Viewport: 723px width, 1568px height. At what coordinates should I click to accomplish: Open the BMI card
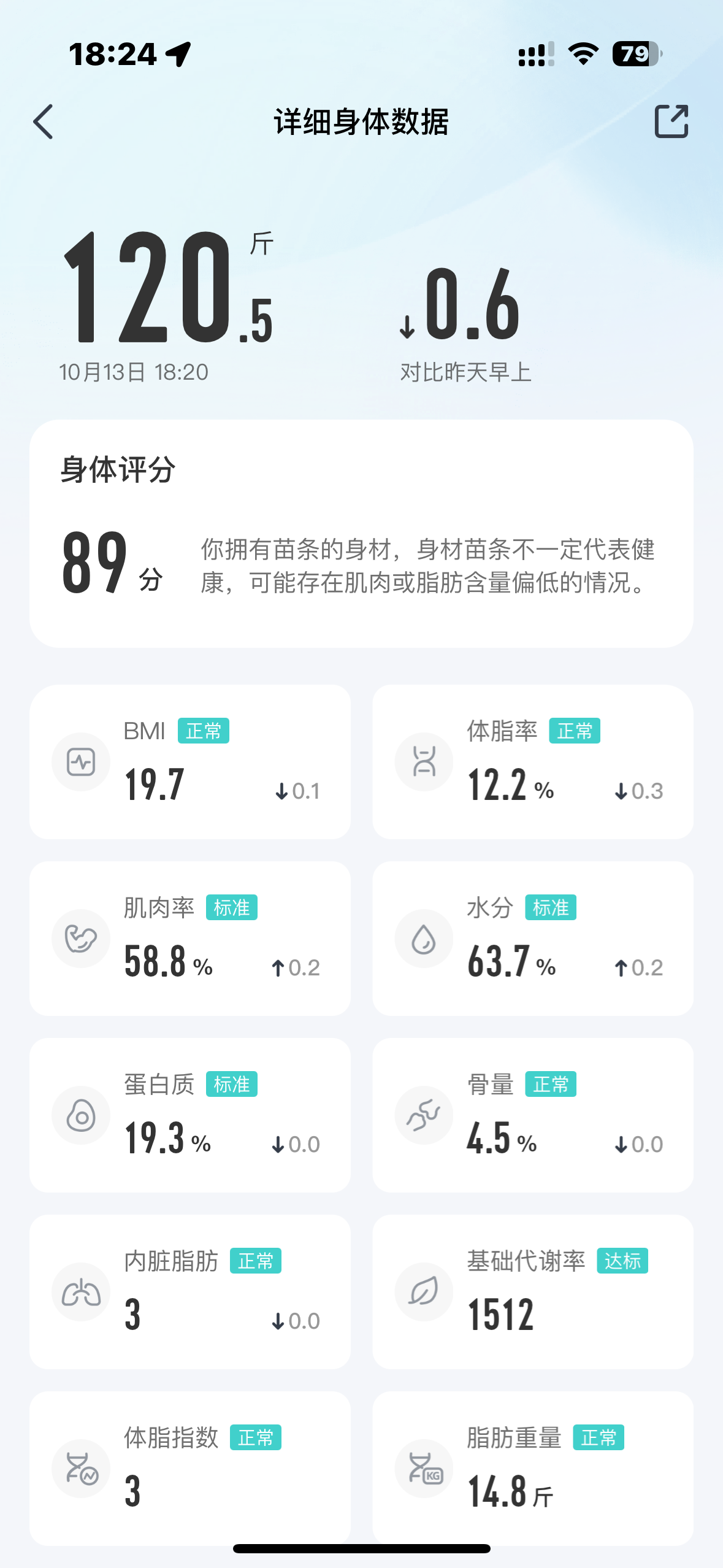[x=190, y=761]
